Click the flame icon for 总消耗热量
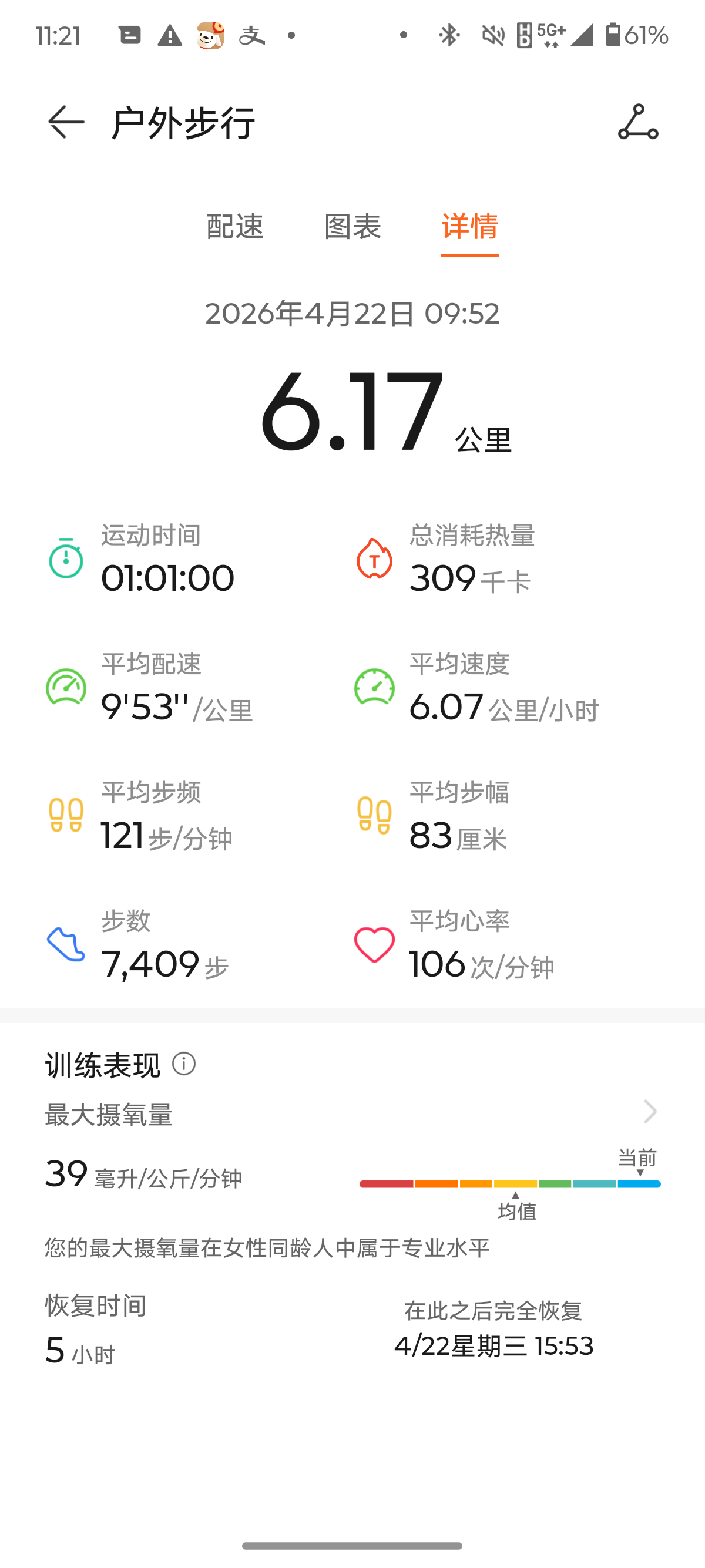The height and width of the screenshot is (1568, 705). (372, 558)
